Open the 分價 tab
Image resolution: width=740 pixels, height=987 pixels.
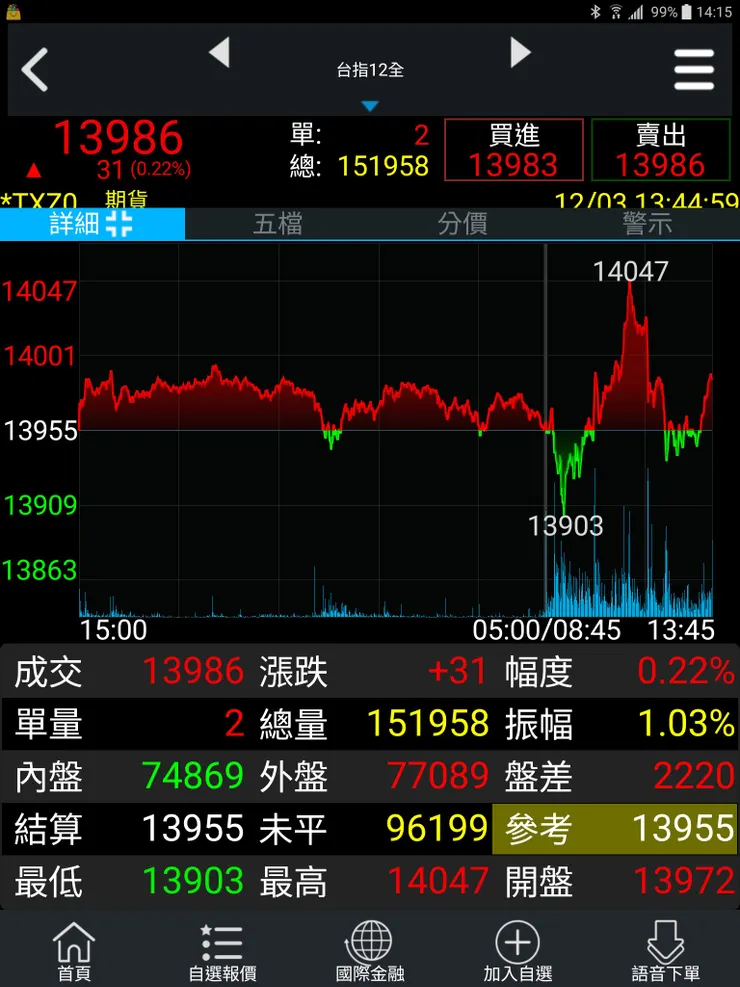[462, 224]
